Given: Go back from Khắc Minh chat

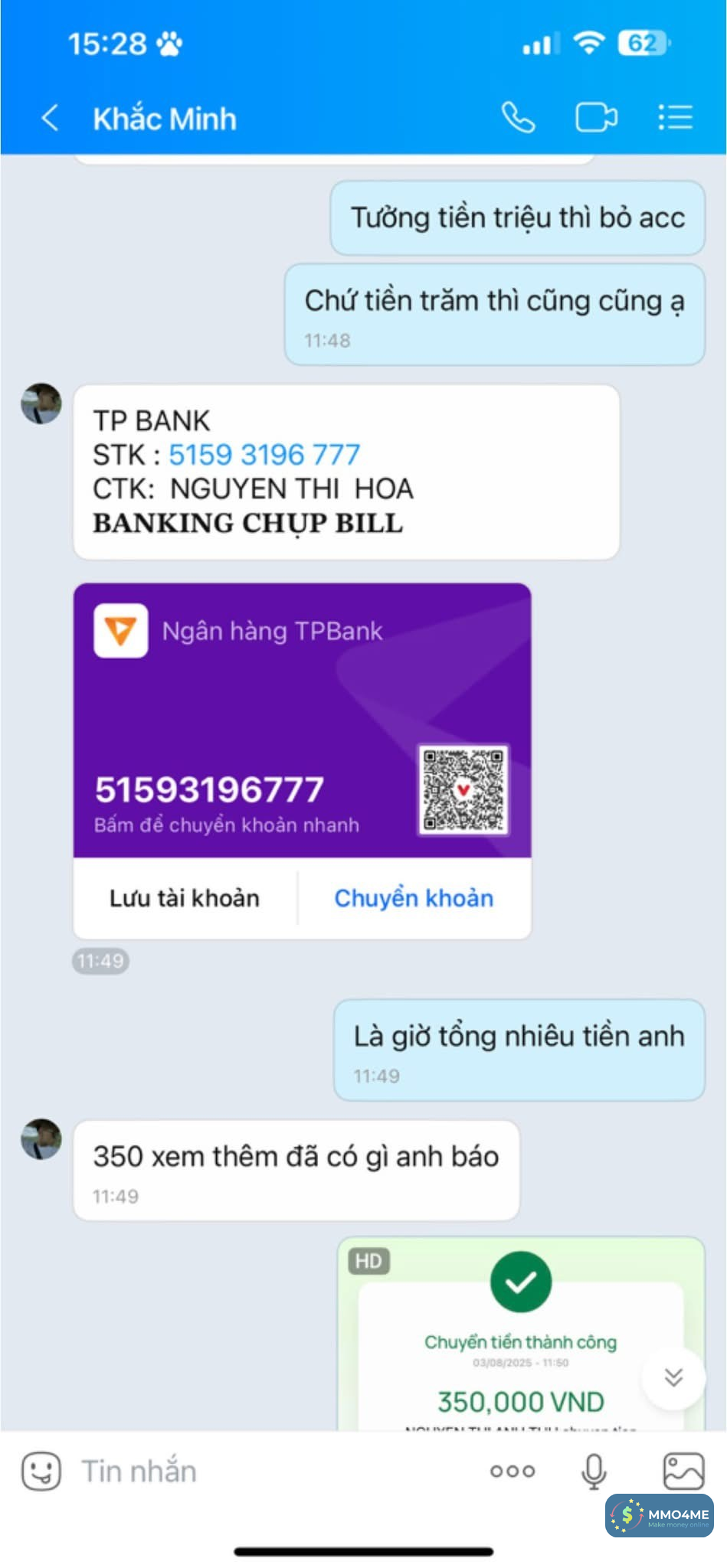Looking at the screenshot, I should pyautogui.click(x=50, y=119).
